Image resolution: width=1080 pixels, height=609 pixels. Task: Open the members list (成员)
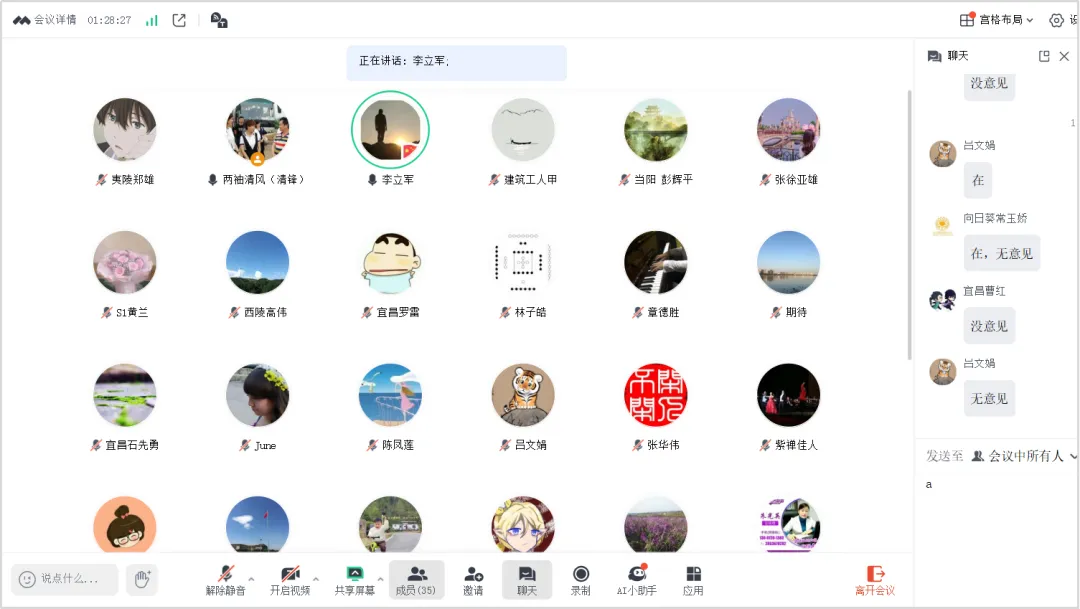416,579
